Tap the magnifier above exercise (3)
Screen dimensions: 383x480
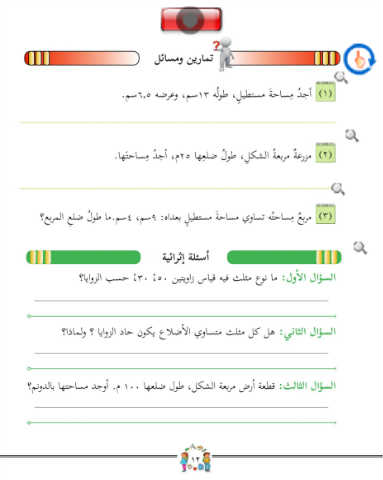pyautogui.click(x=338, y=189)
